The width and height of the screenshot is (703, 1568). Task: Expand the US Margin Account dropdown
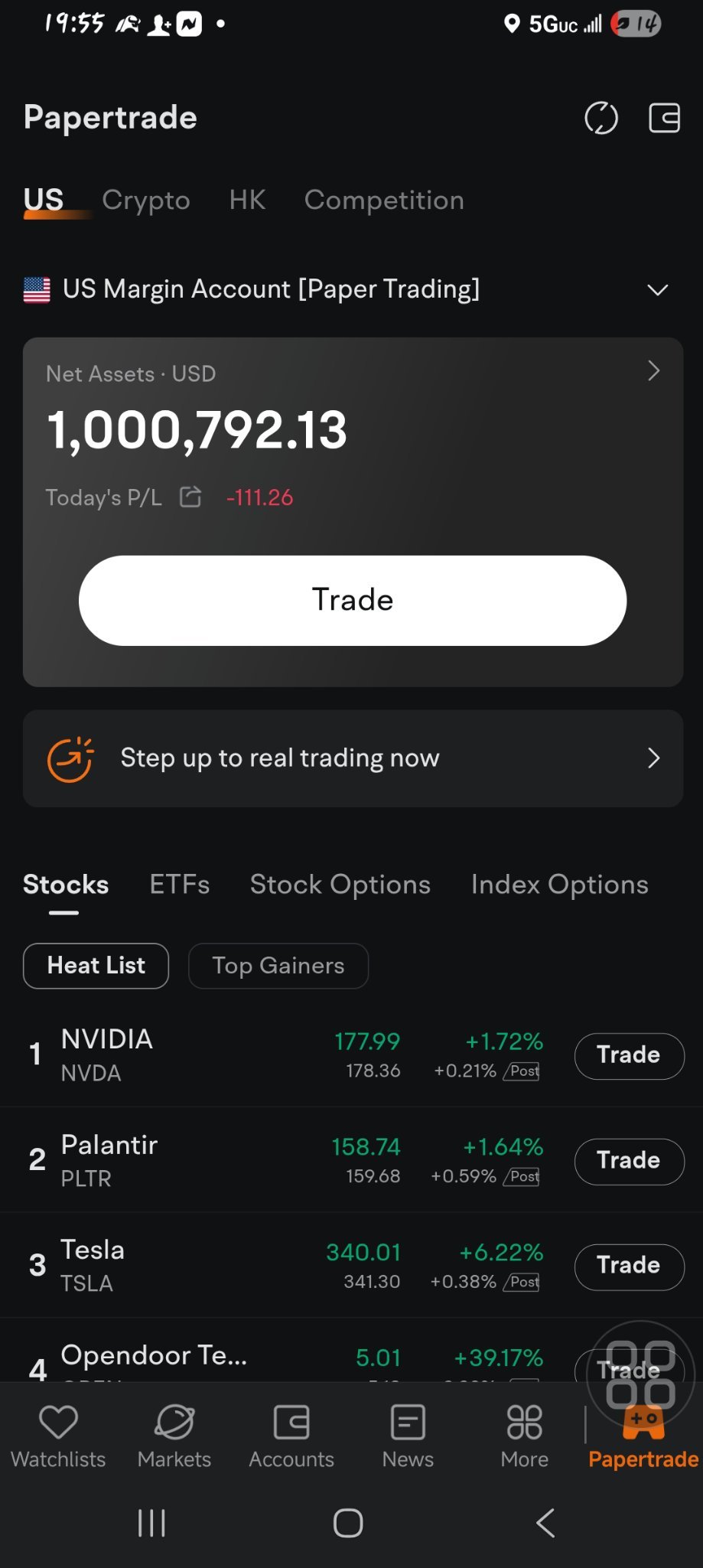[x=658, y=290]
